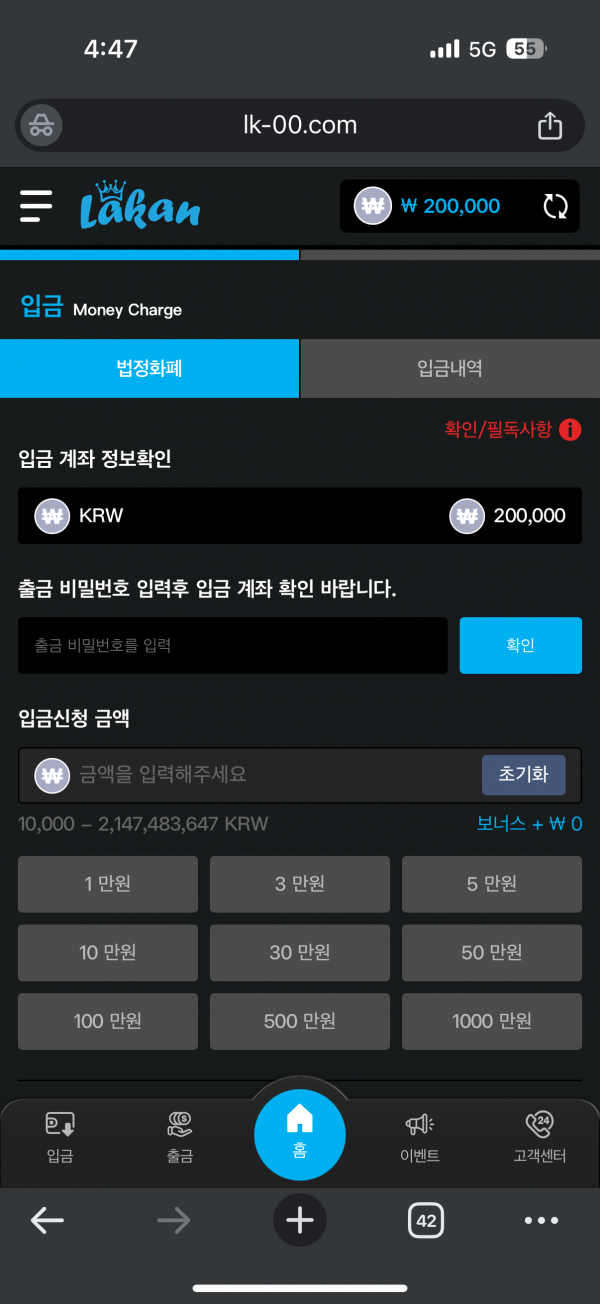This screenshot has height=1304, width=600.
Task: Focus the deposit amount field
Action: 270,774
